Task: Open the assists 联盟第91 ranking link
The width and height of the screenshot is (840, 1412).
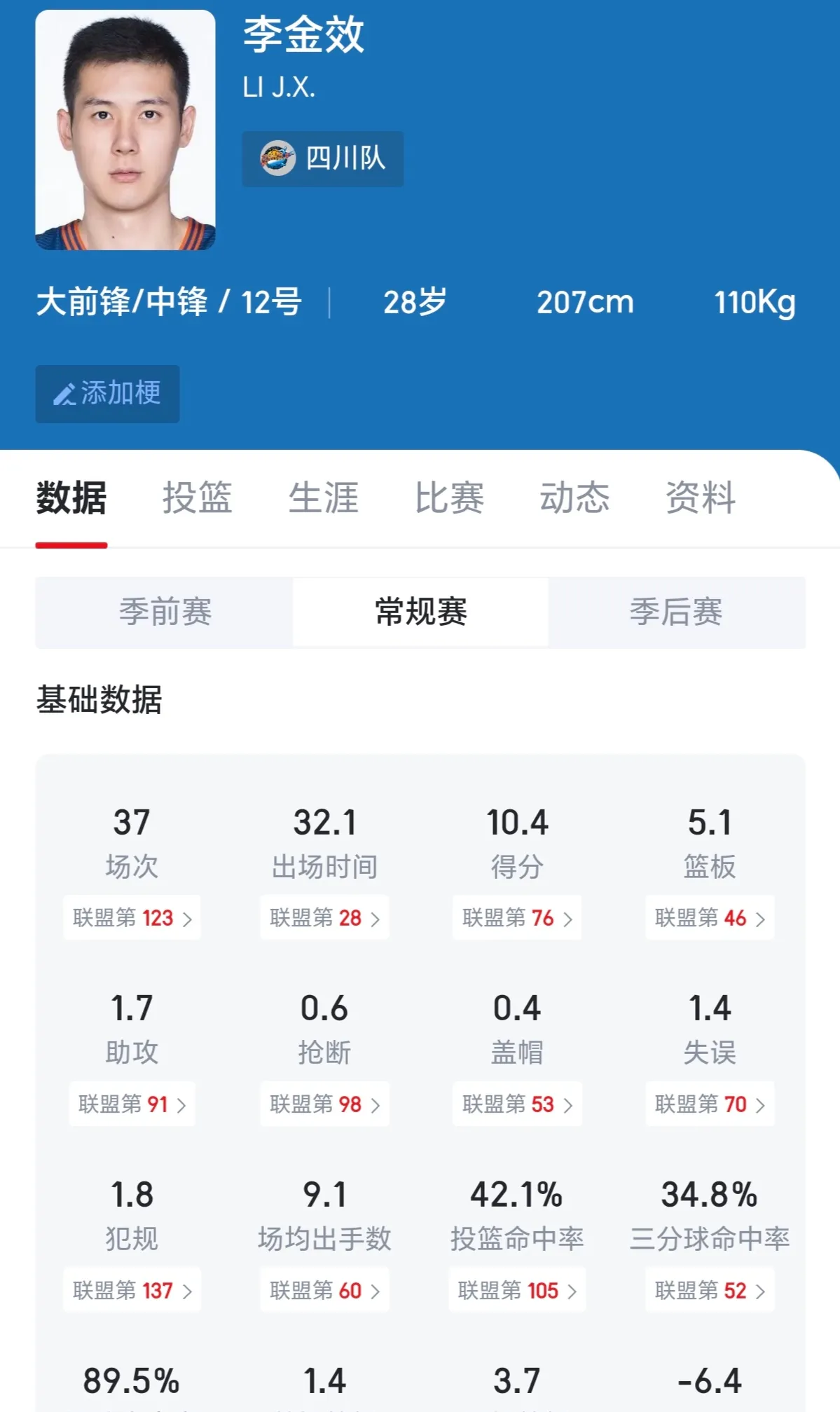Action: 132,1104
